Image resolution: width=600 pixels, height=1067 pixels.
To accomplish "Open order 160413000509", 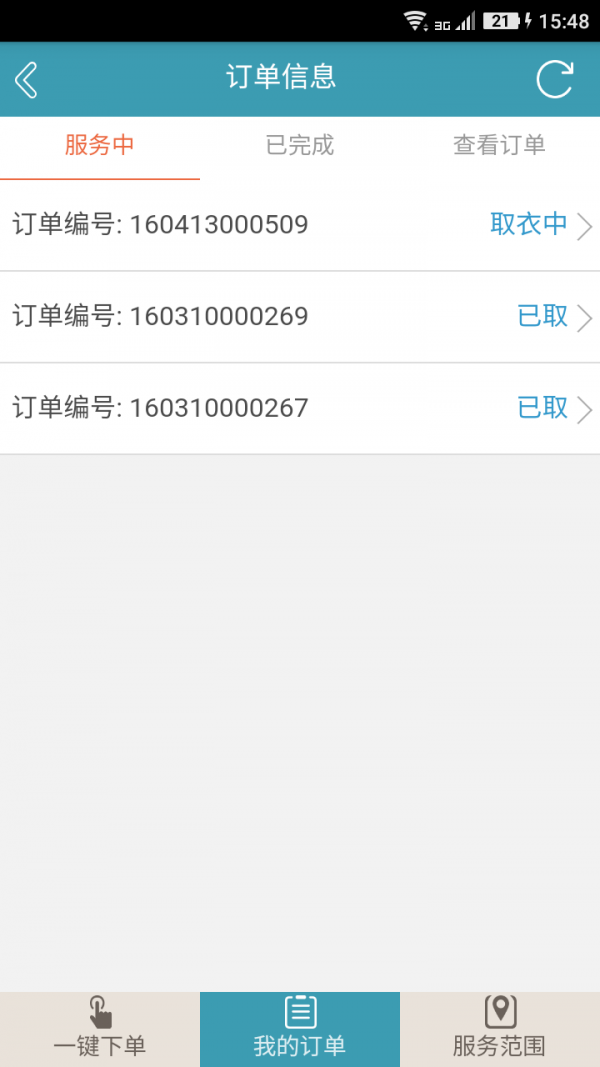I will (300, 225).
